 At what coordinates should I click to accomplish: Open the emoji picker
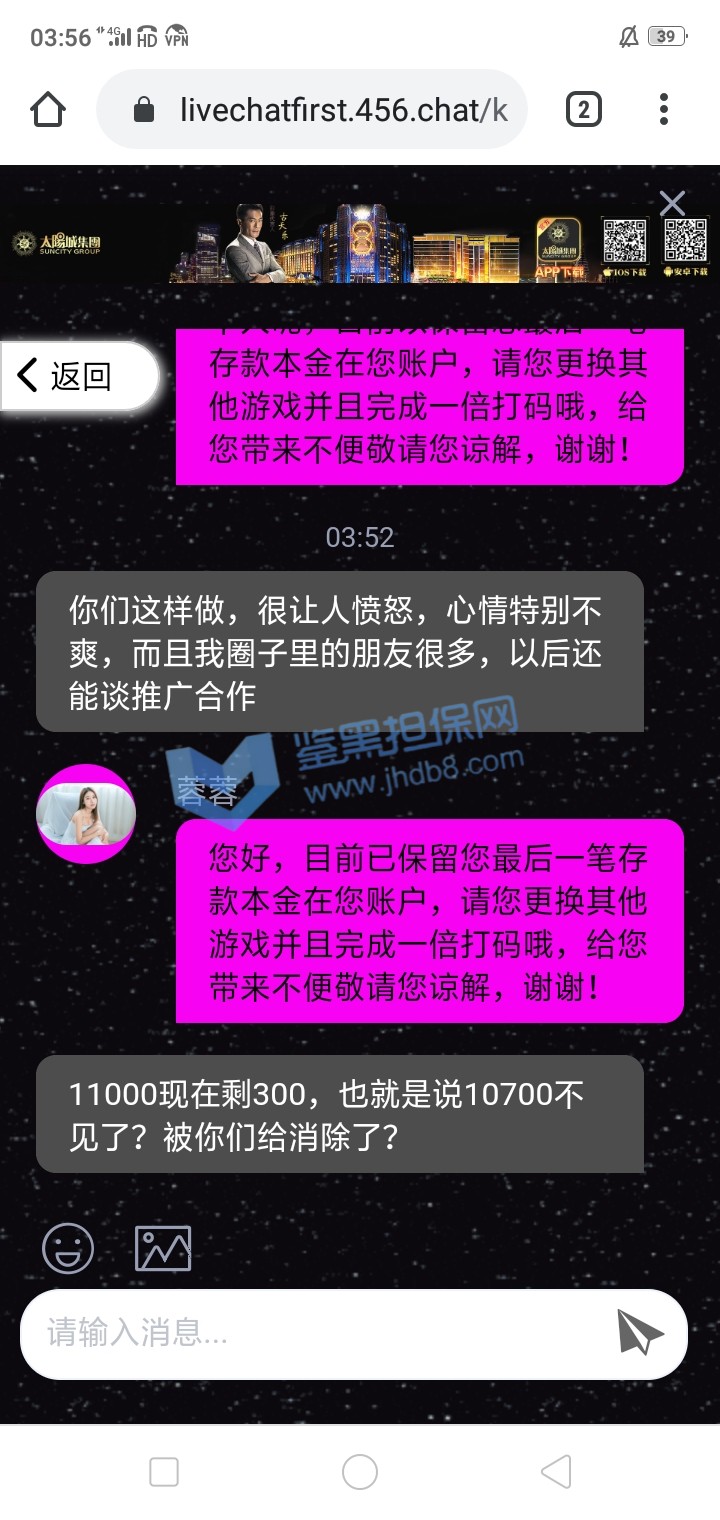[x=68, y=1248]
